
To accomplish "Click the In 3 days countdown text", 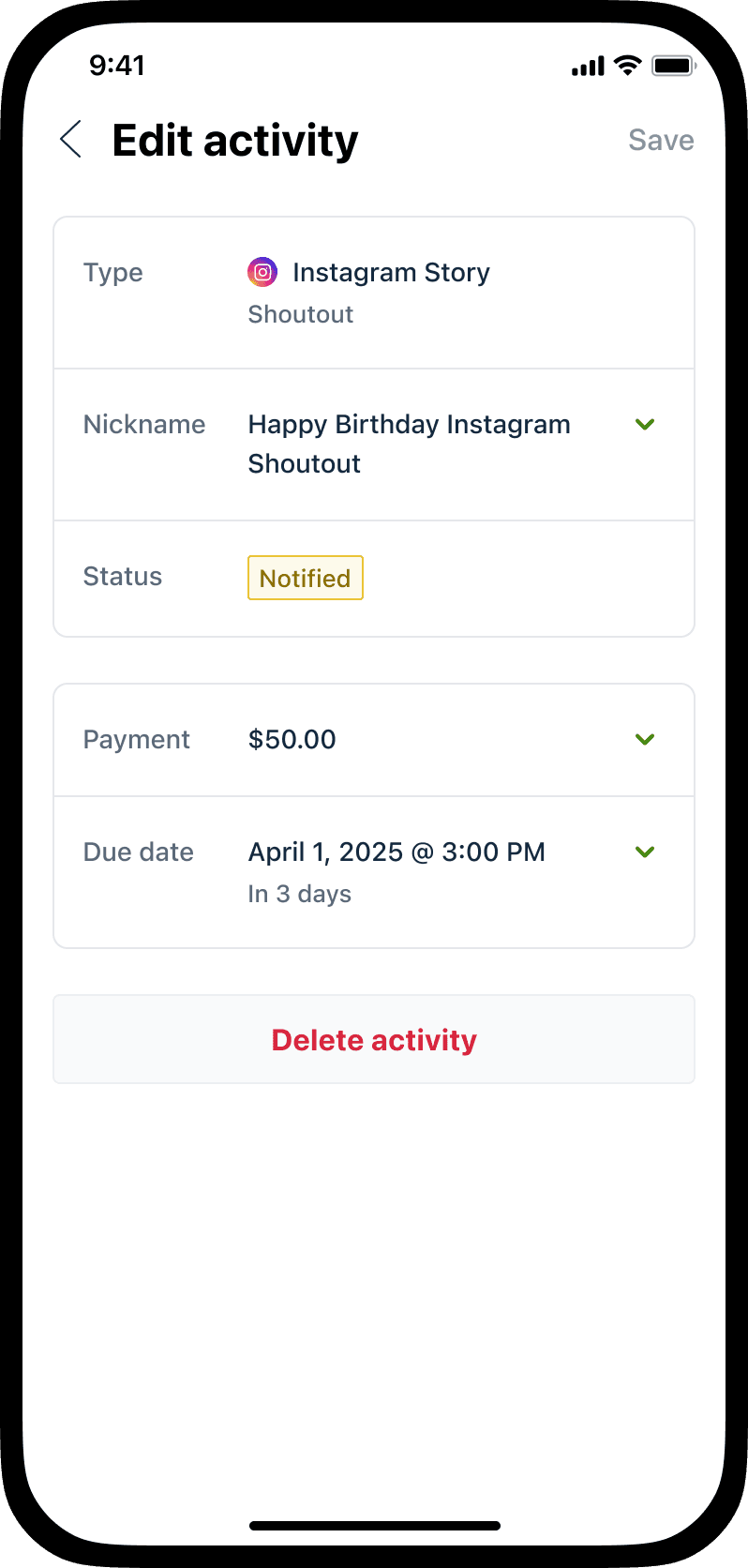I will click(299, 893).
